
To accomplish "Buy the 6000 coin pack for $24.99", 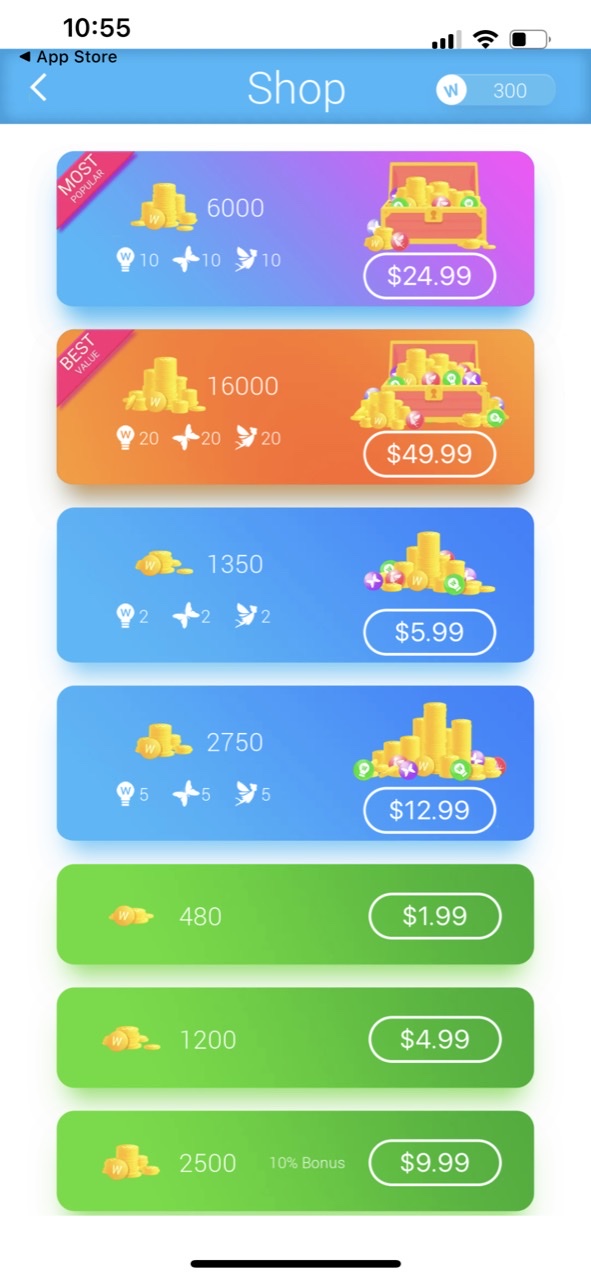I will click(429, 276).
